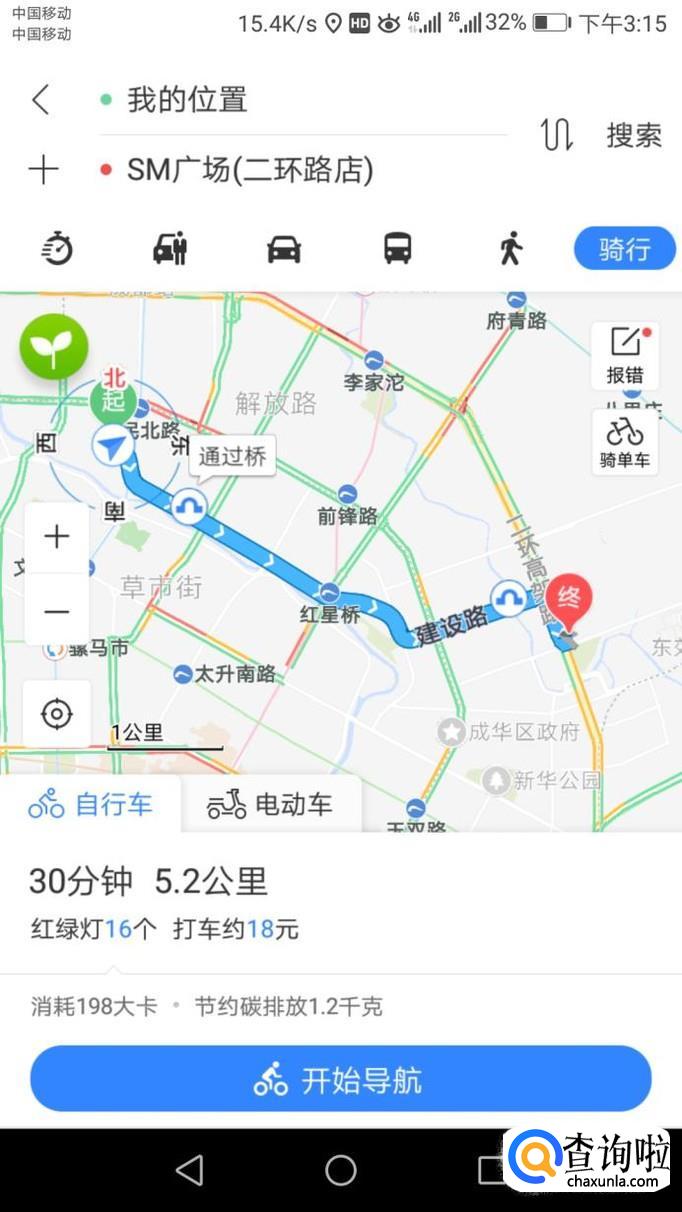Open 骑单车 shared bike option
This screenshot has width=682, height=1212.
tap(625, 442)
